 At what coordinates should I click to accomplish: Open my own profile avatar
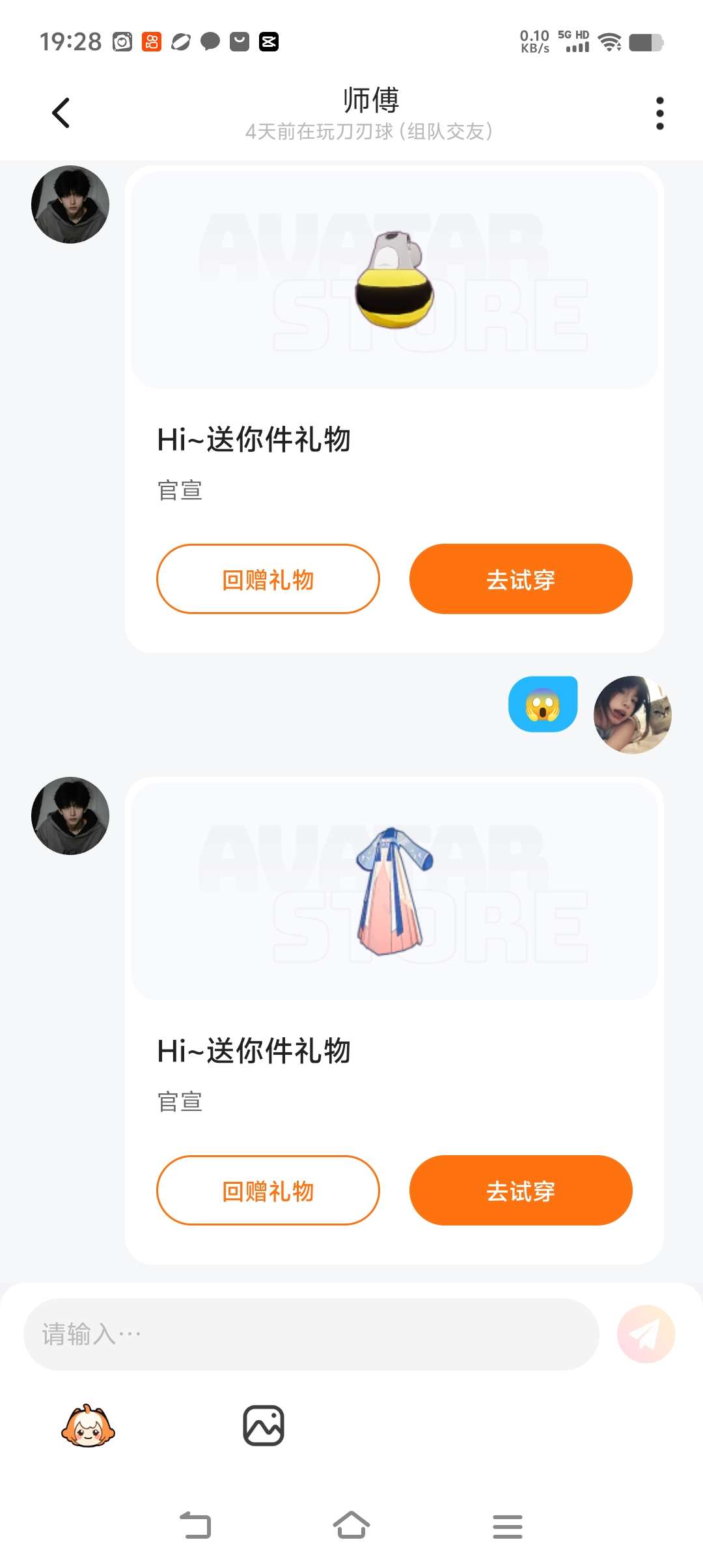(x=632, y=715)
